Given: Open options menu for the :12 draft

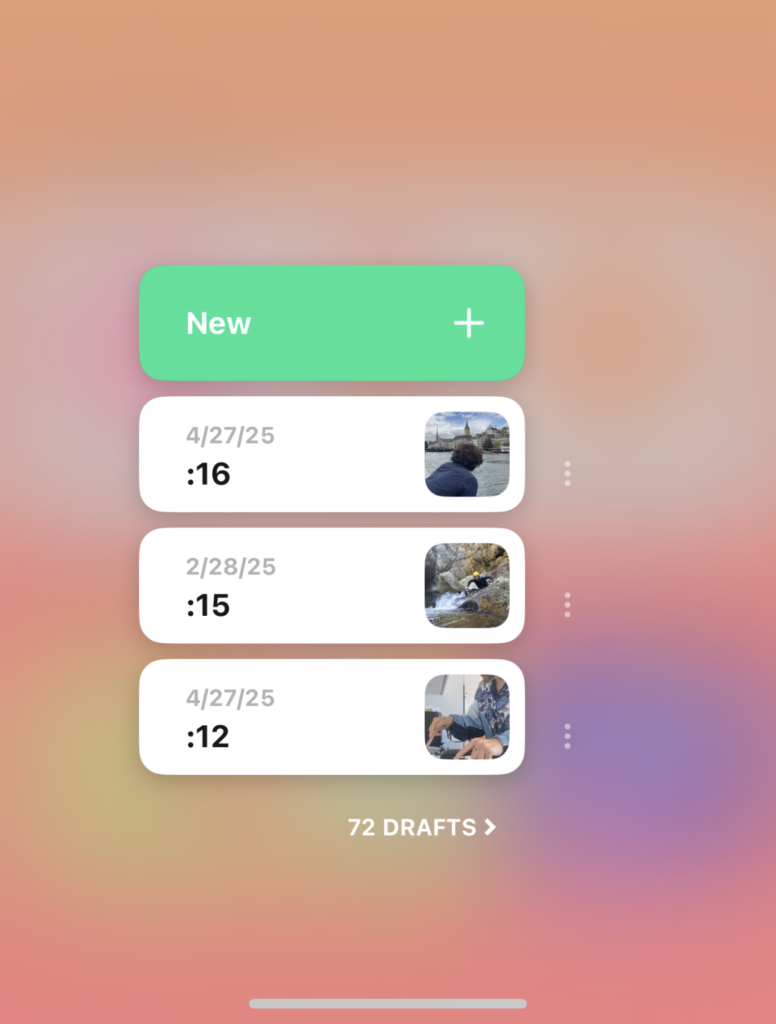Looking at the screenshot, I should pos(567,736).
